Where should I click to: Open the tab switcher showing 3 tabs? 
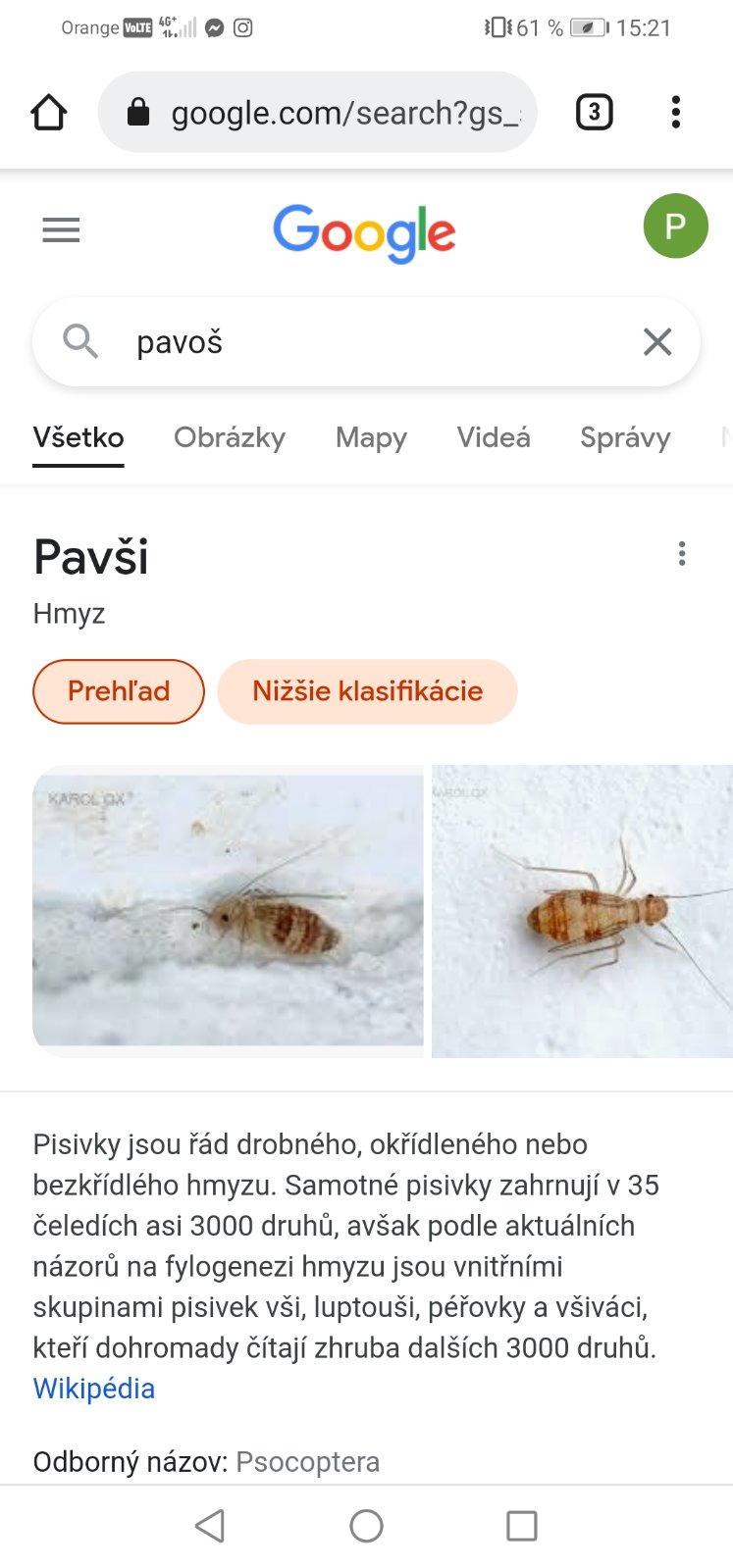click(594, 113)
